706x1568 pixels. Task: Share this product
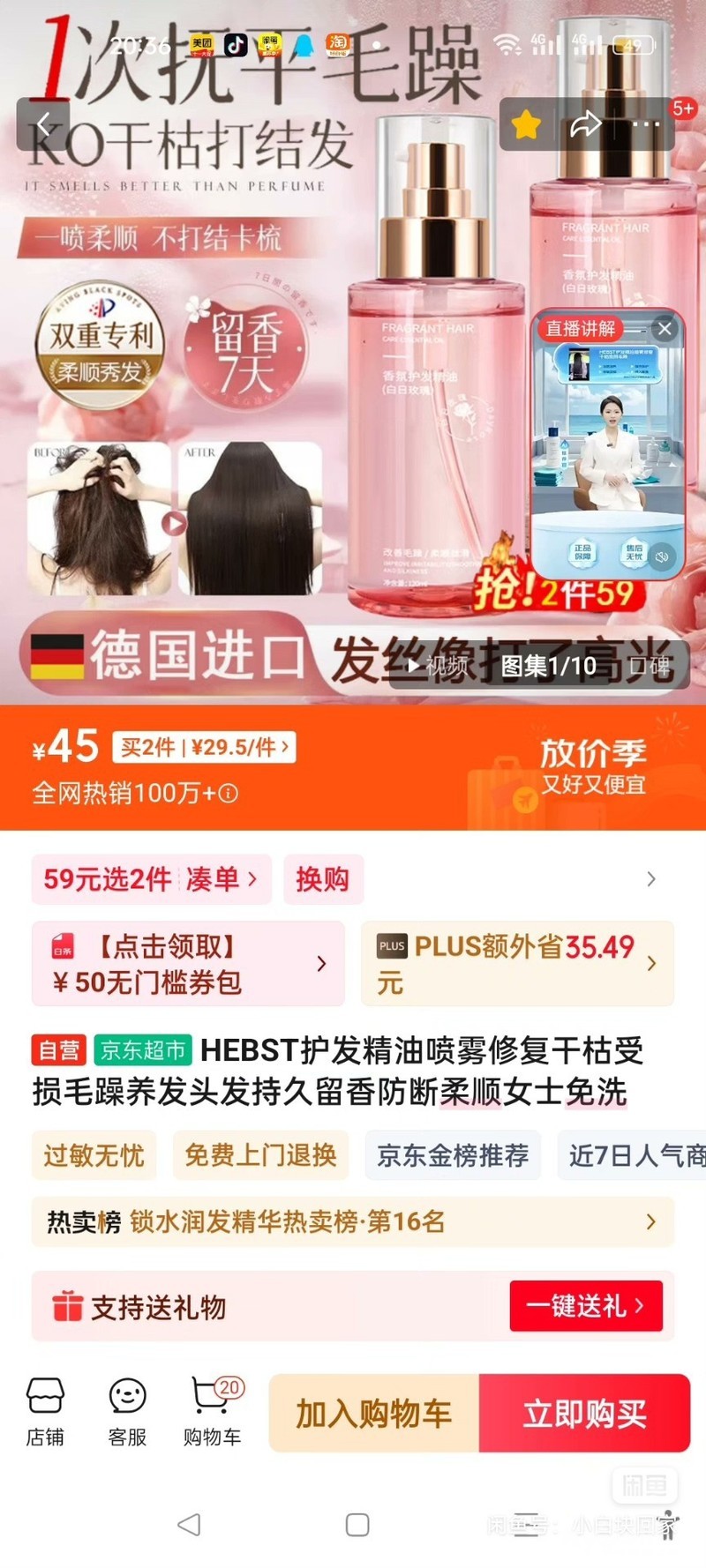[586, 124]
